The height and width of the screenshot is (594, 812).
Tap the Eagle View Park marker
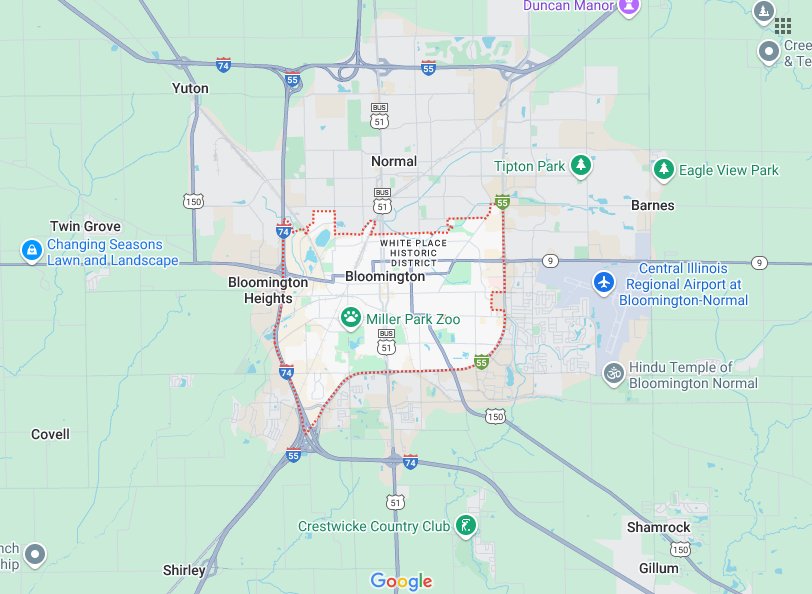click(x=664, y=170)
